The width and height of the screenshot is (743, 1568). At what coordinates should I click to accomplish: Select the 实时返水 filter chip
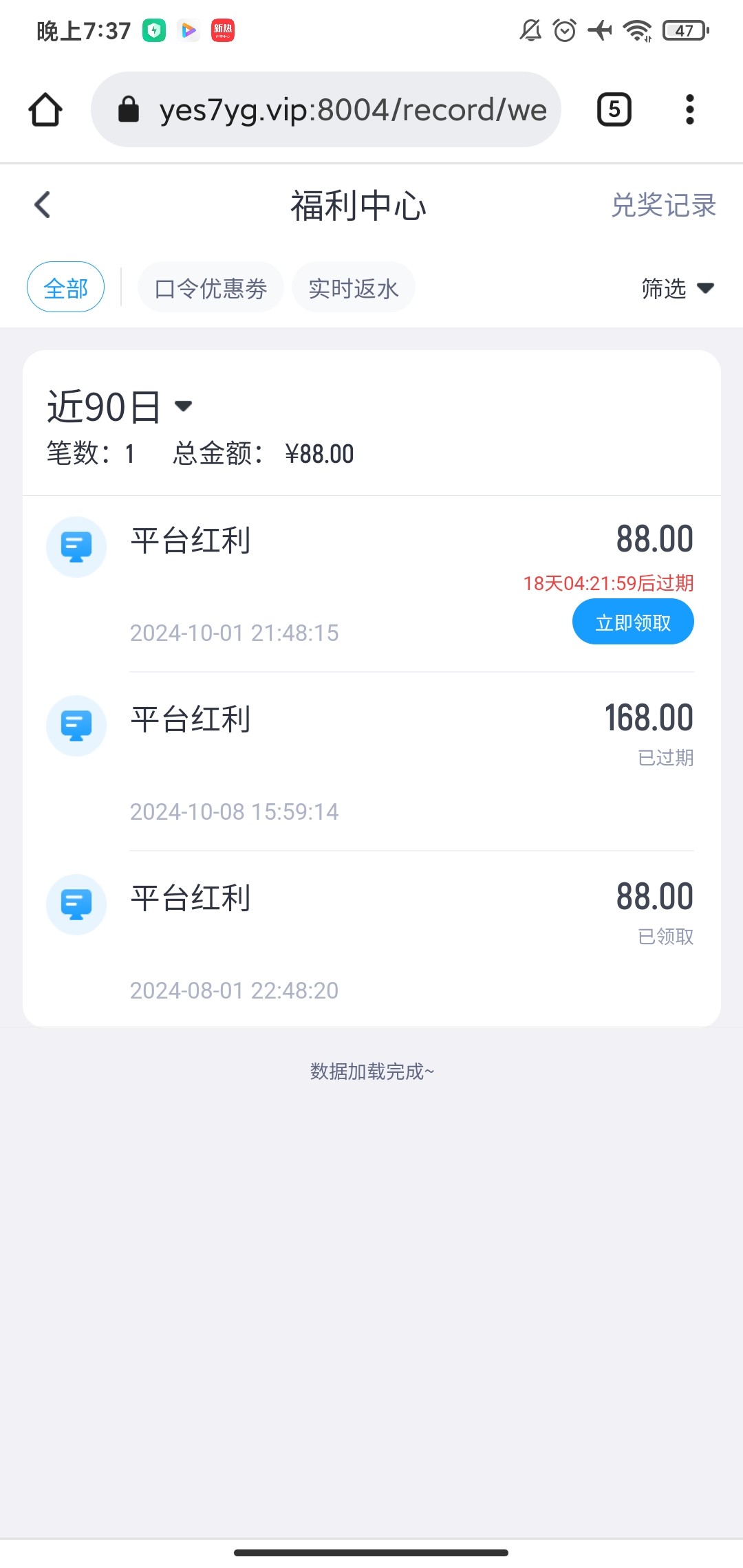coord(353,287)
